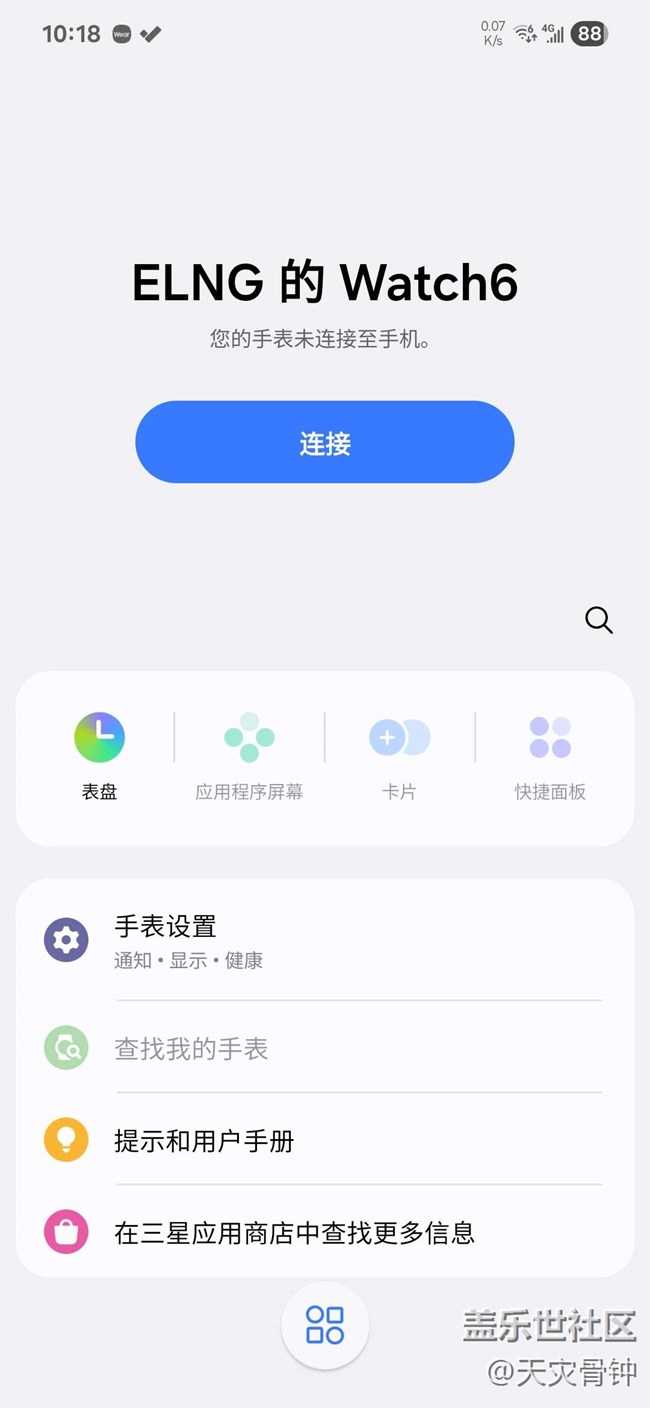
Task: Open 查找我的手表 row
Action: (325, 1048)
